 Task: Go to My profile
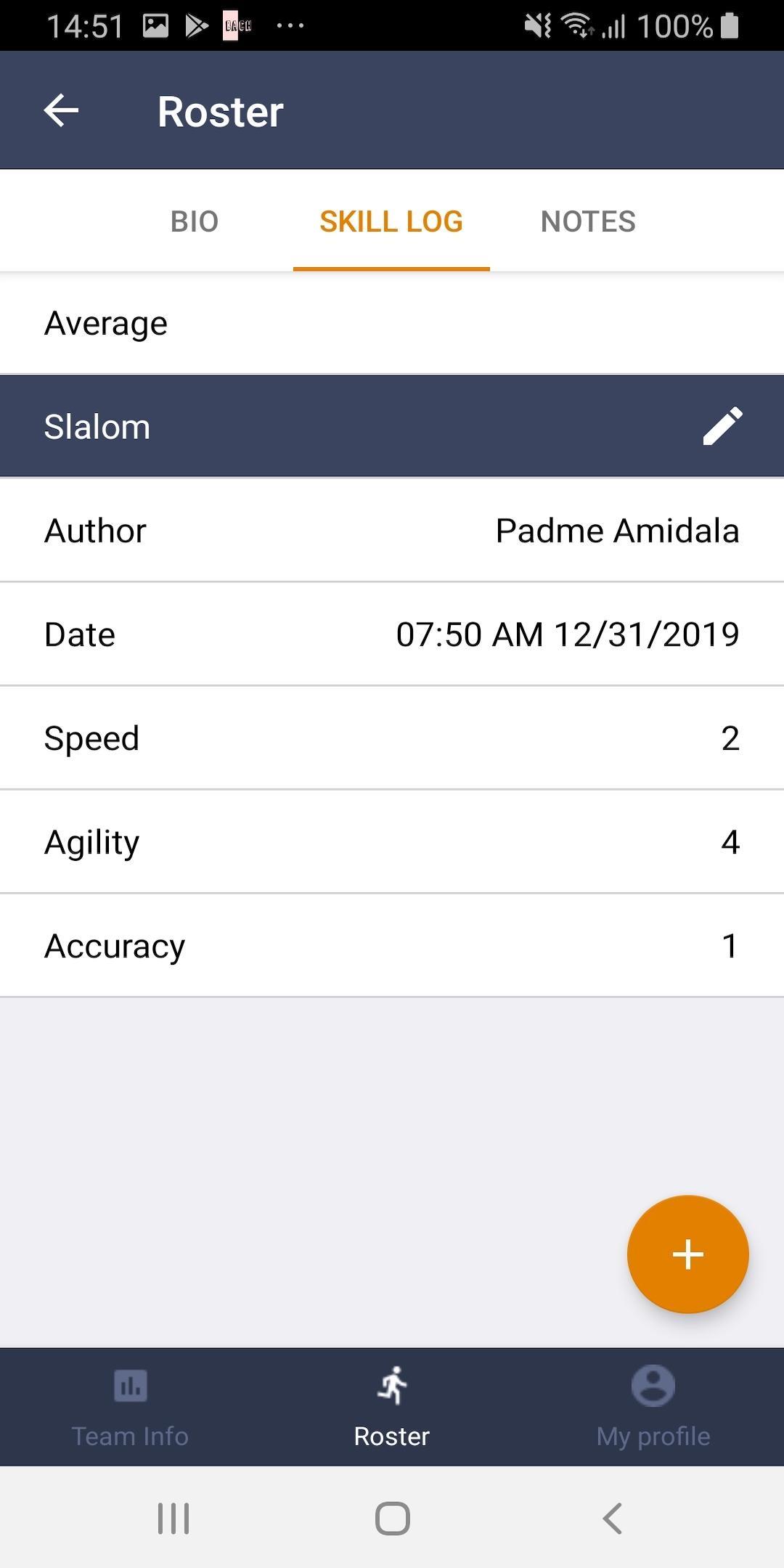coord(653,1407)
